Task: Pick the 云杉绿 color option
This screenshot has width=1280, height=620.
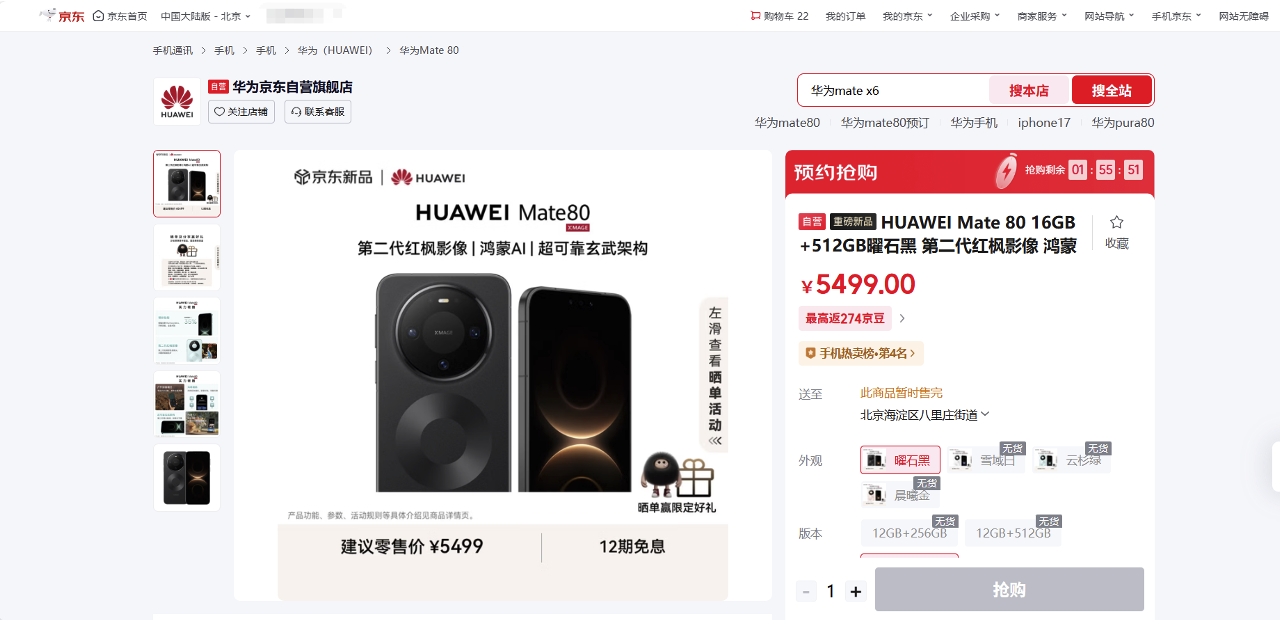Action: pos(1071,460)
